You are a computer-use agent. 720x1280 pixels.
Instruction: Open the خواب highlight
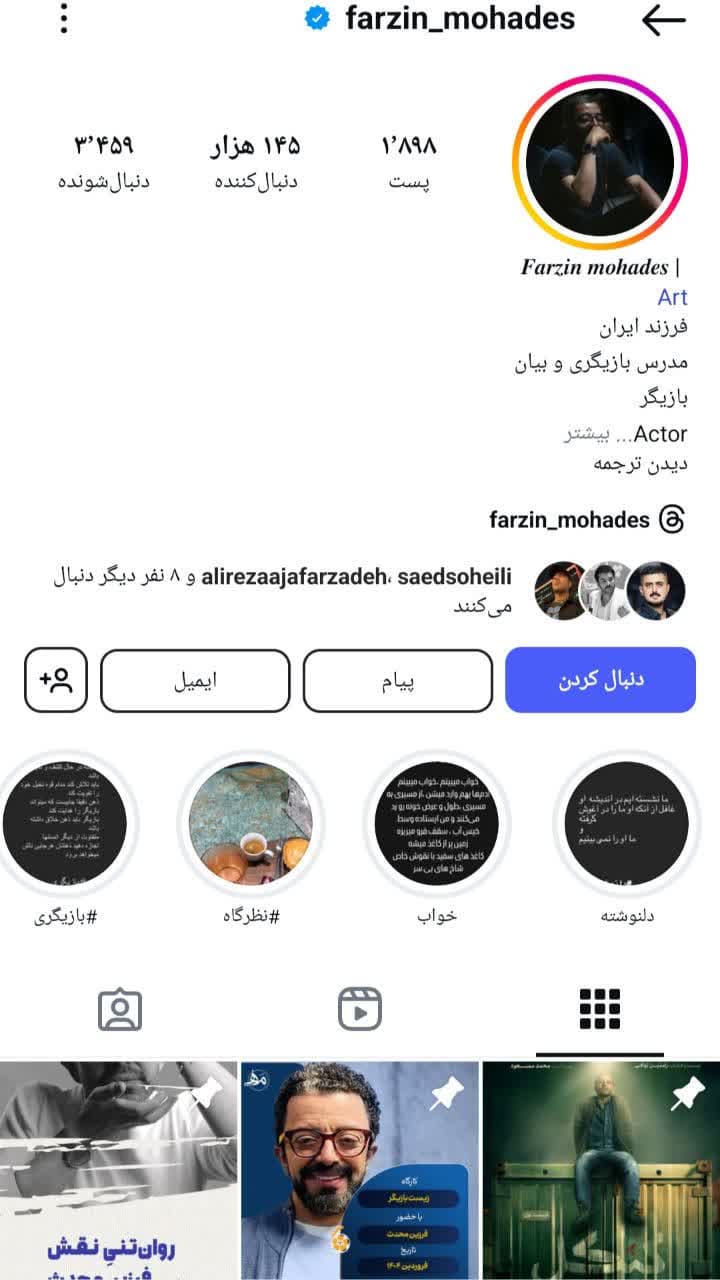click(437, 823)
